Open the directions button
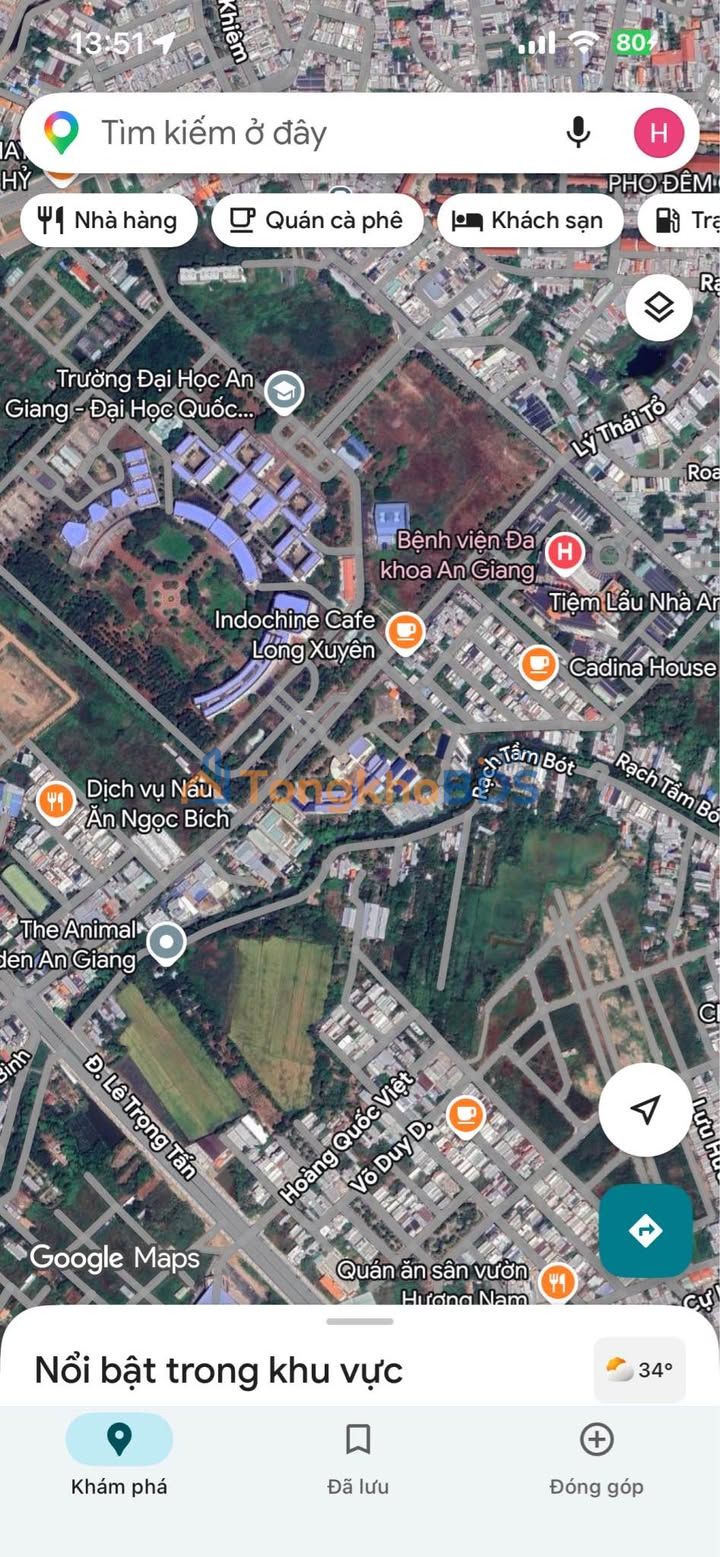 pos(646,1231)
